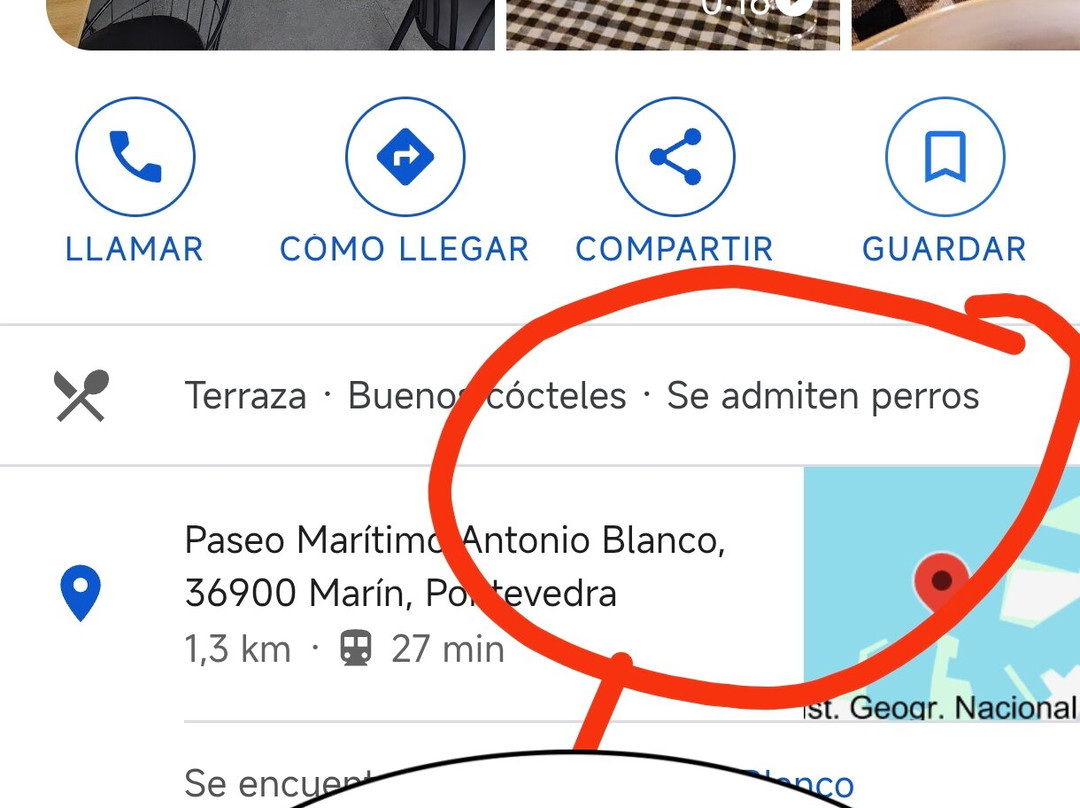Save the place with Guardar
Viewport: 1080px width, 808px height.
[x=944, y=157]
